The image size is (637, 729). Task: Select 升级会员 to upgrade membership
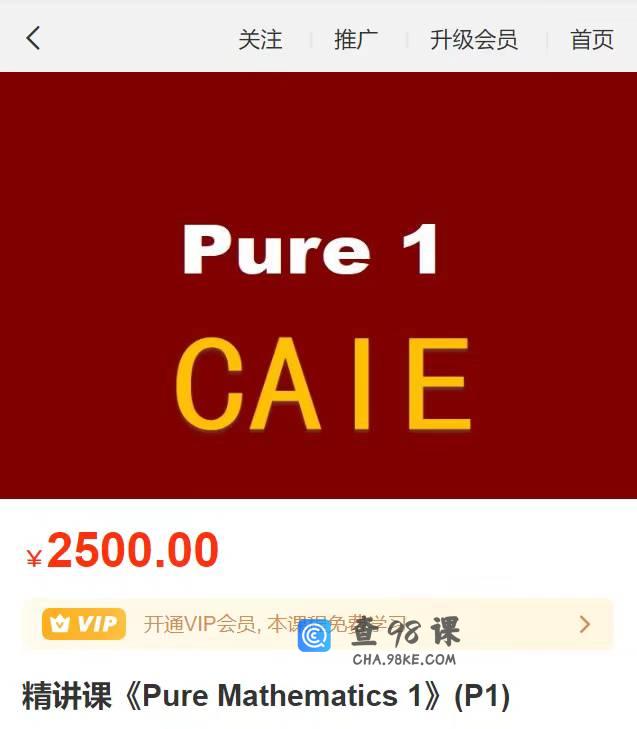(474, 40)
